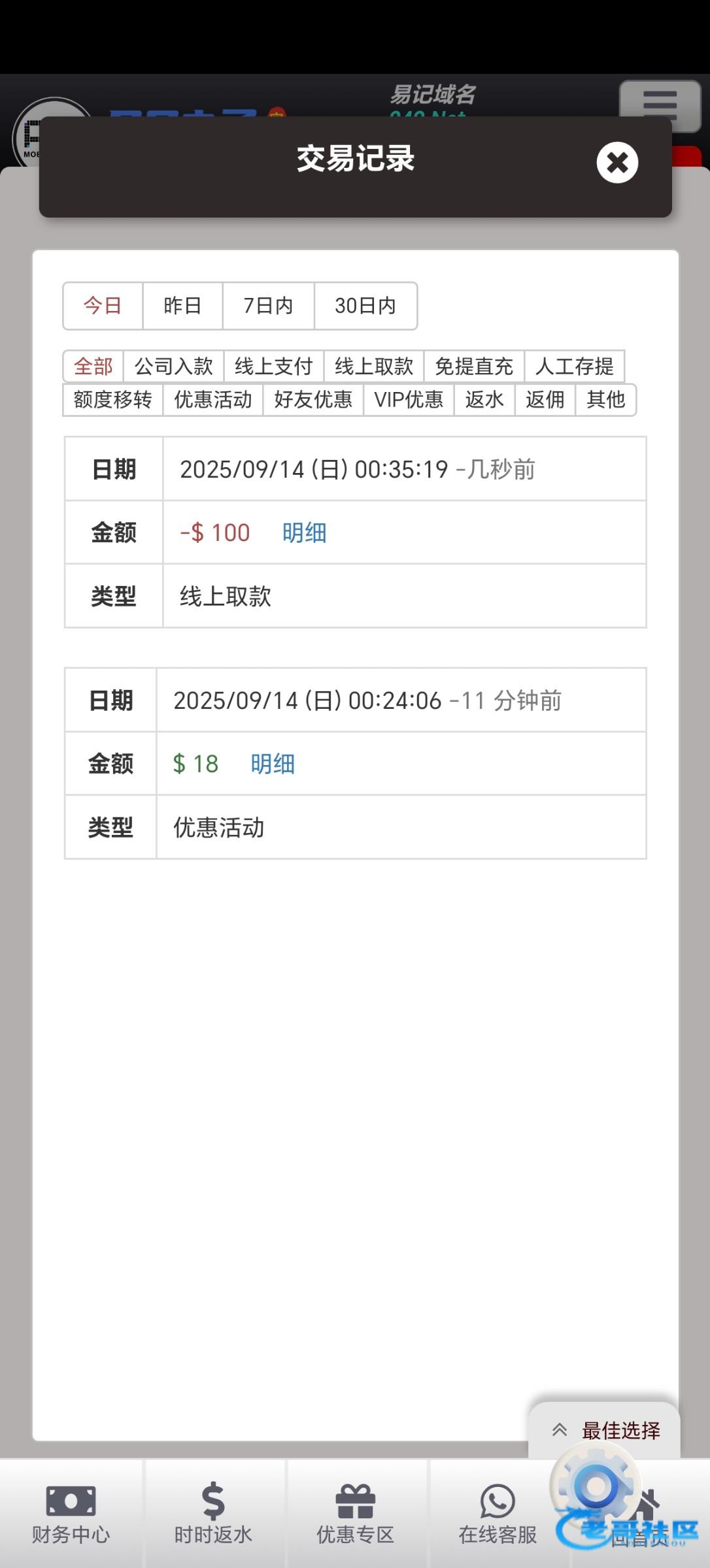This screenshot has height=1568, width=710.
Task: View 明细 for the -$100 withdrawal
Action: [x=304, y=532]
